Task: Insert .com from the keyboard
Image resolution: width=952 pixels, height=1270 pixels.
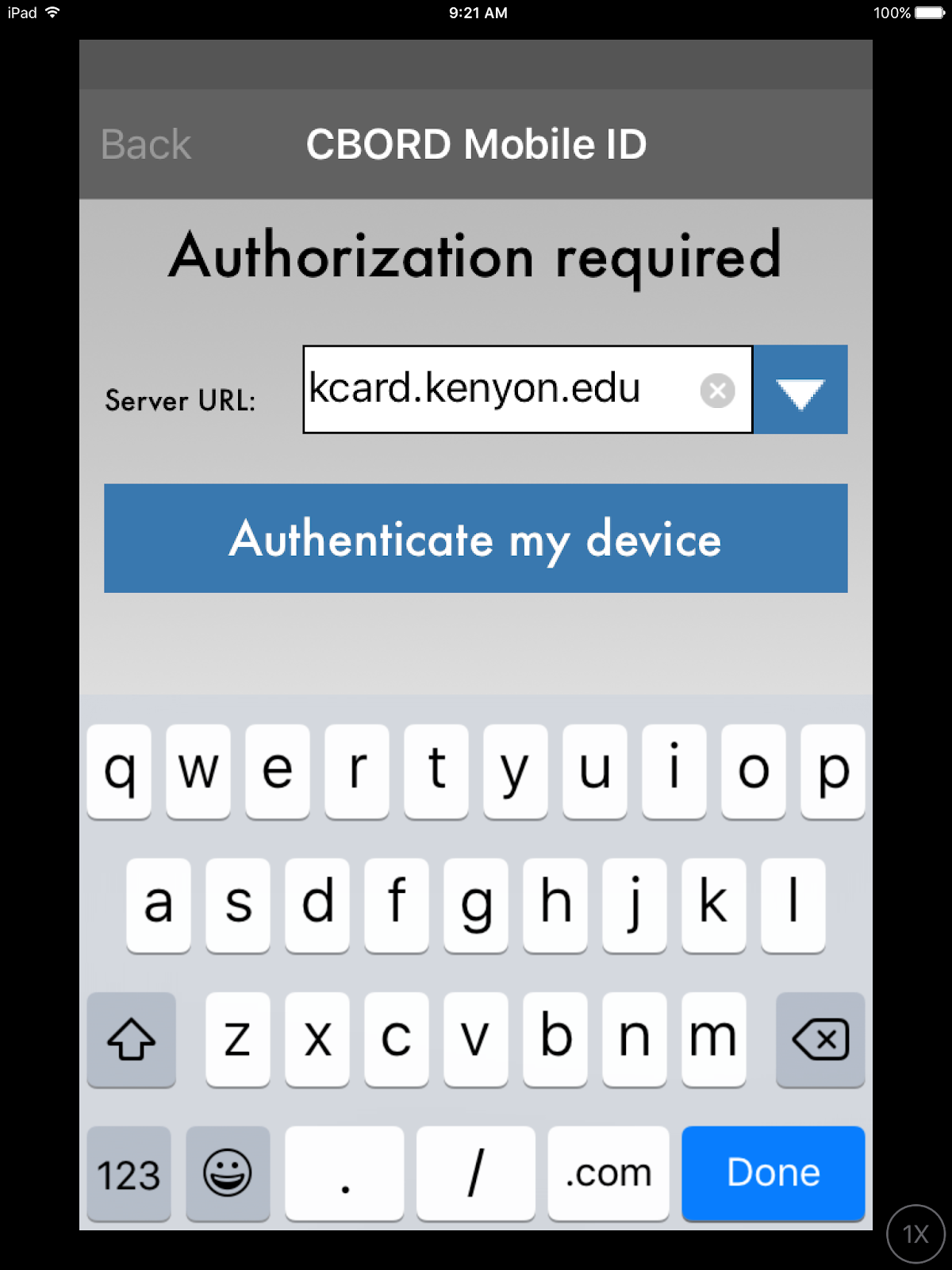Action: [608, 1172]
